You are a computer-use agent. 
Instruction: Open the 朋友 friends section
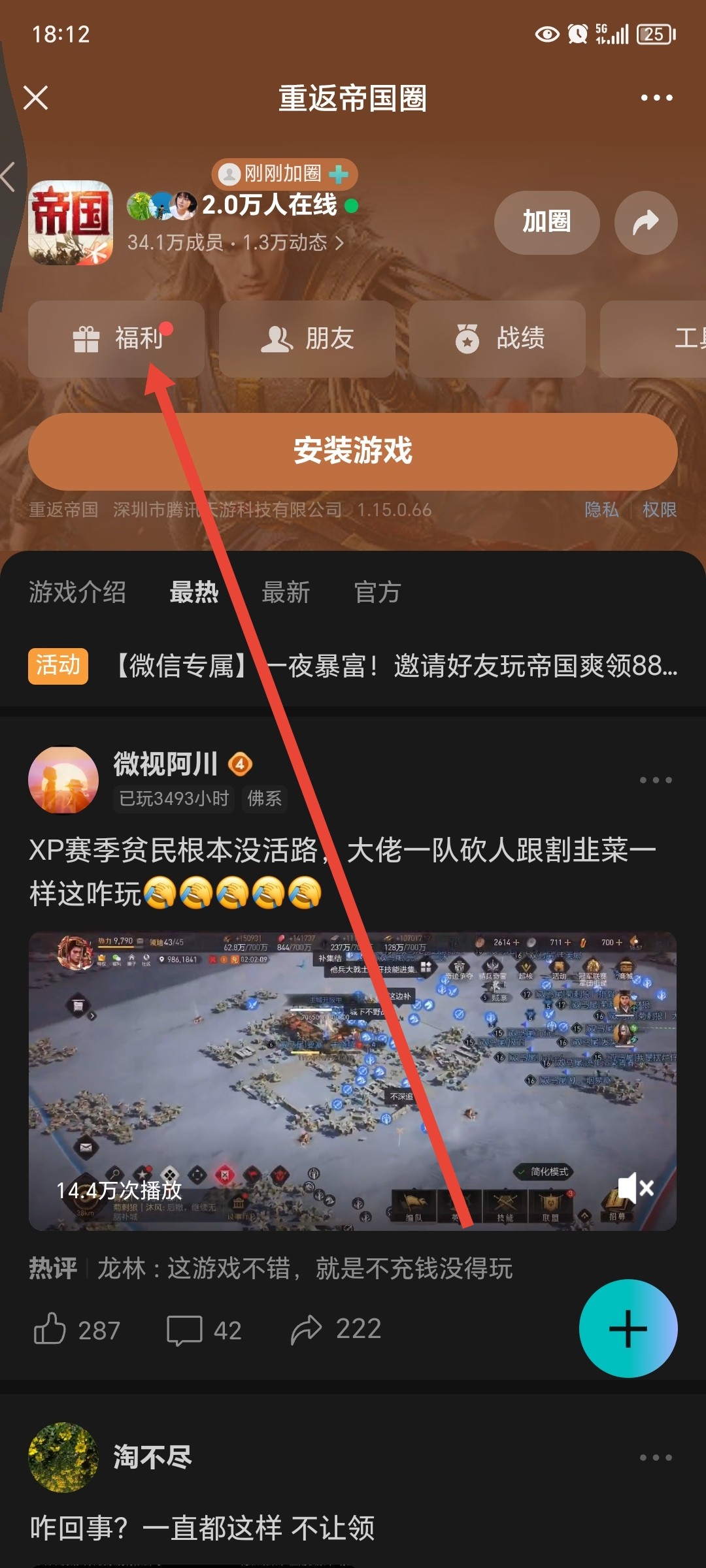coord(307,339)
